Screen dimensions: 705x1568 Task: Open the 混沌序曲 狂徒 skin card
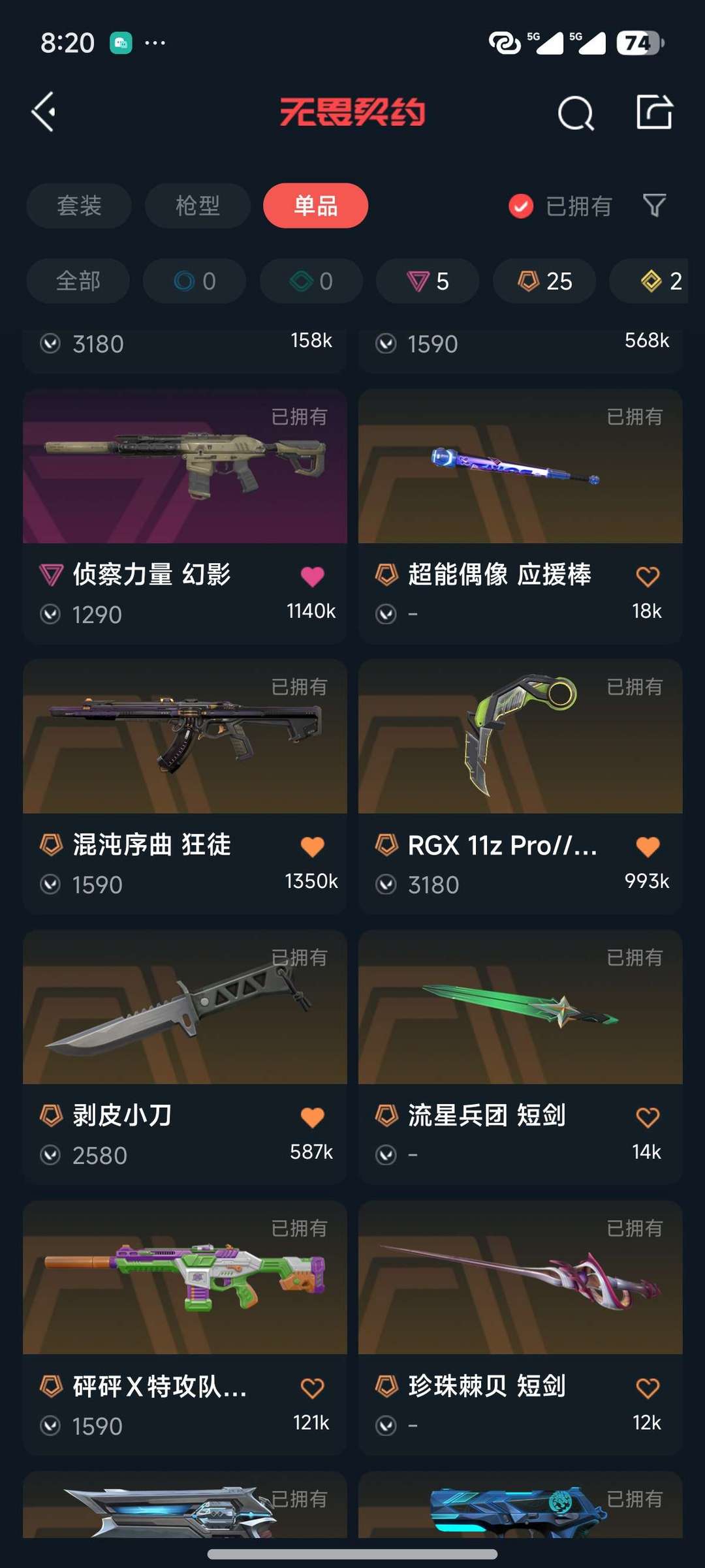click(x=185, y=737)
